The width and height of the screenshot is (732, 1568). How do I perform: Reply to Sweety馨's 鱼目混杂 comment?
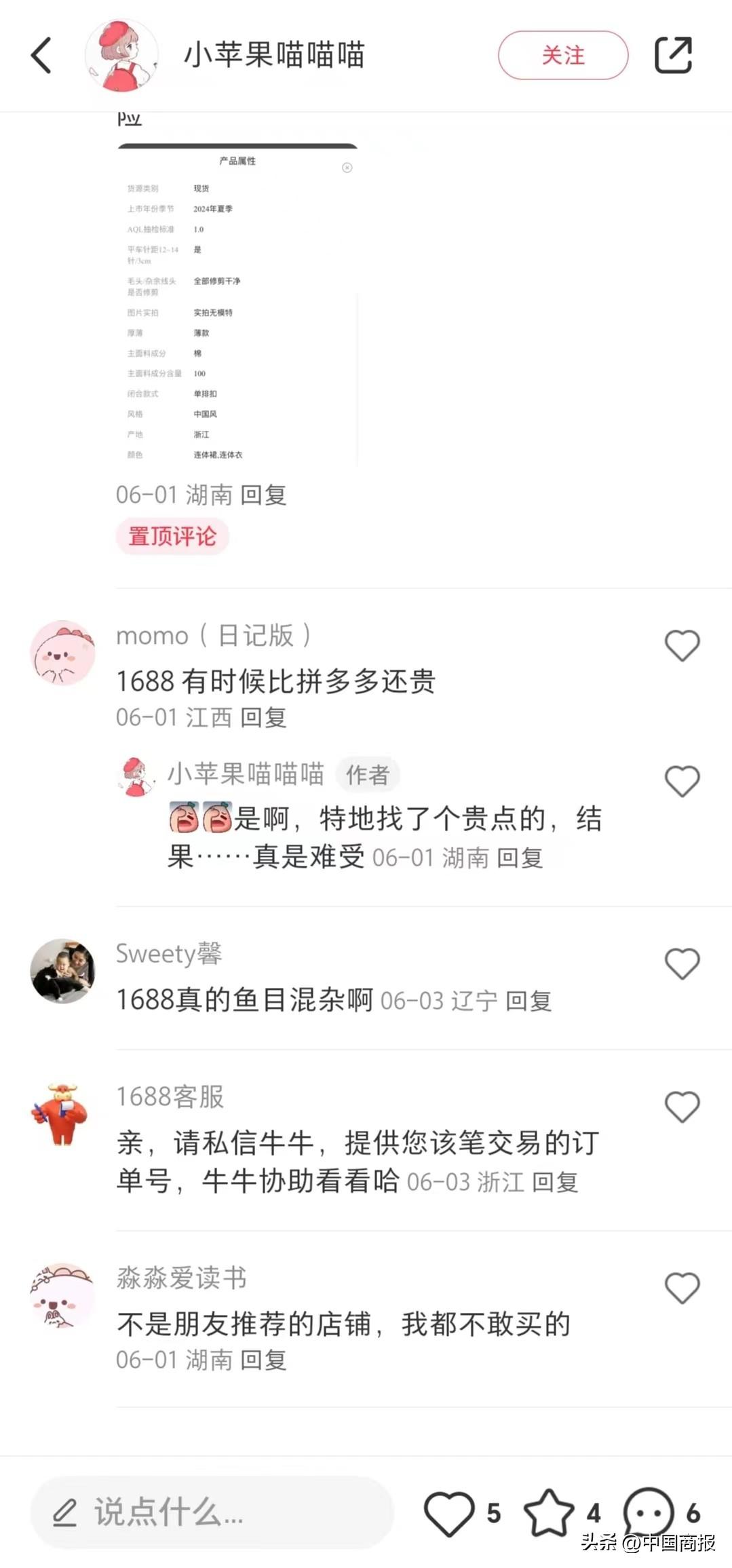pos(528,1001)
